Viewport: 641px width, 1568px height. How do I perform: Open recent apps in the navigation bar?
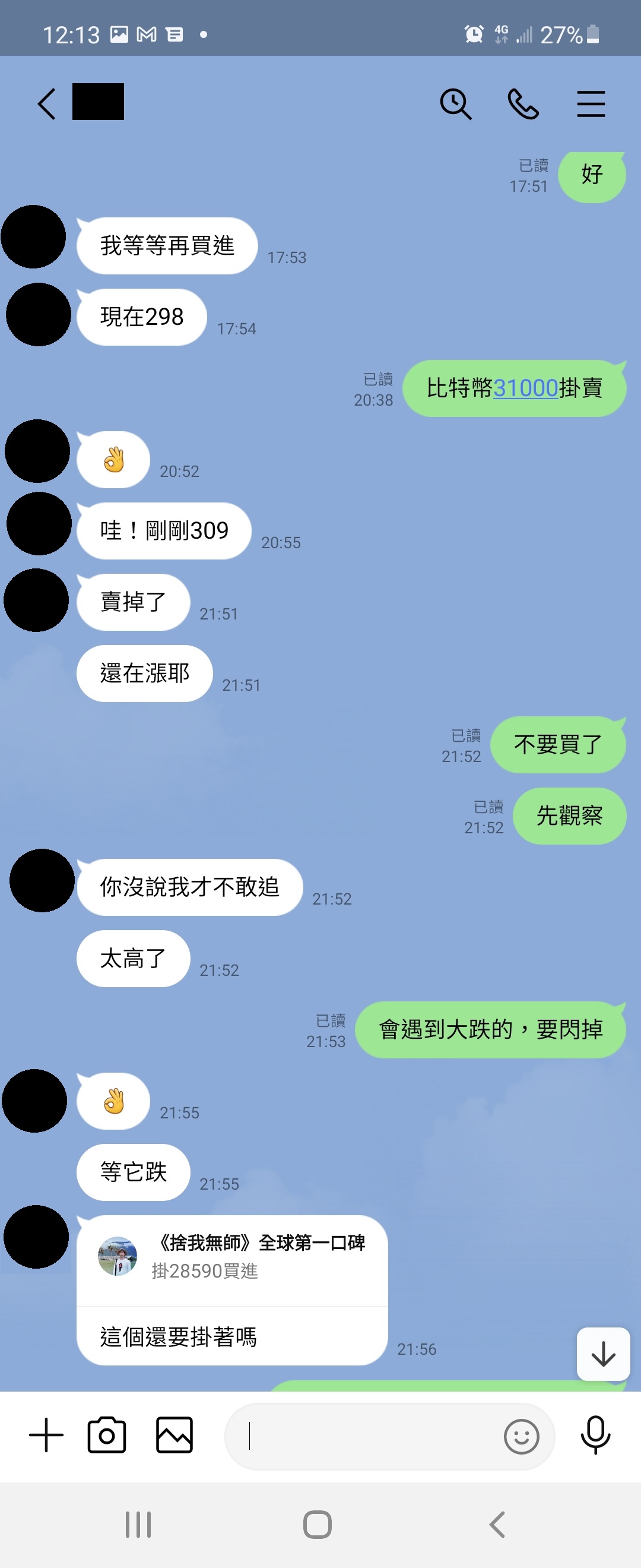pos(138,1524)
